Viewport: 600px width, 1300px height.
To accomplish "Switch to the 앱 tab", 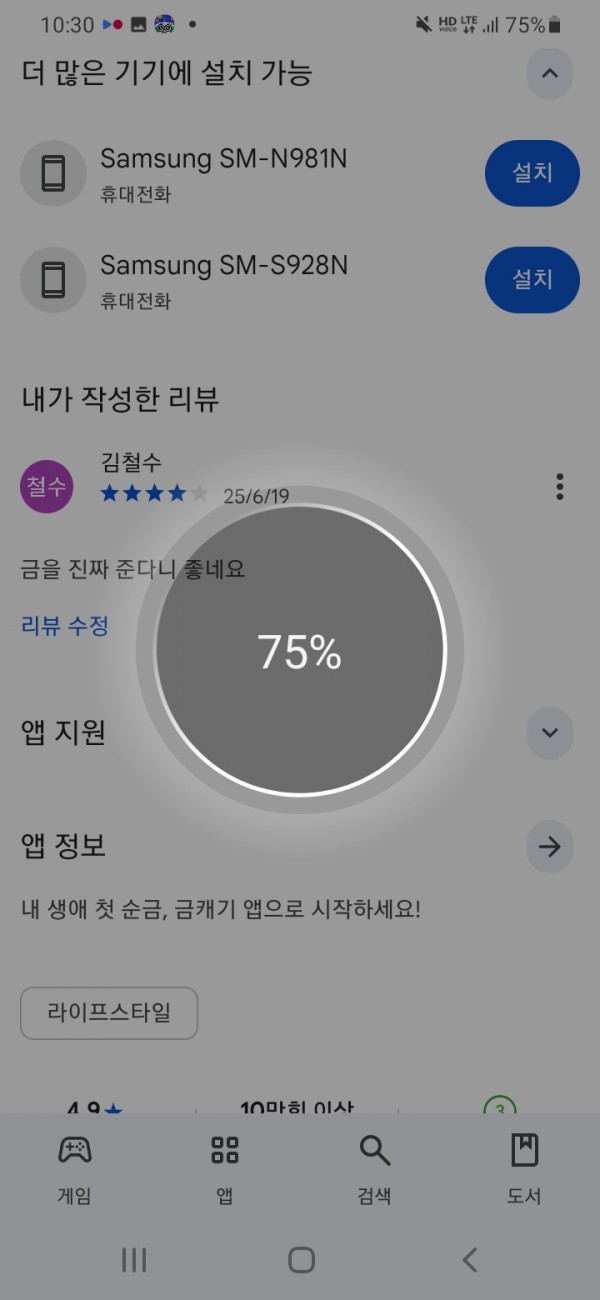I will coord(225,1169).
